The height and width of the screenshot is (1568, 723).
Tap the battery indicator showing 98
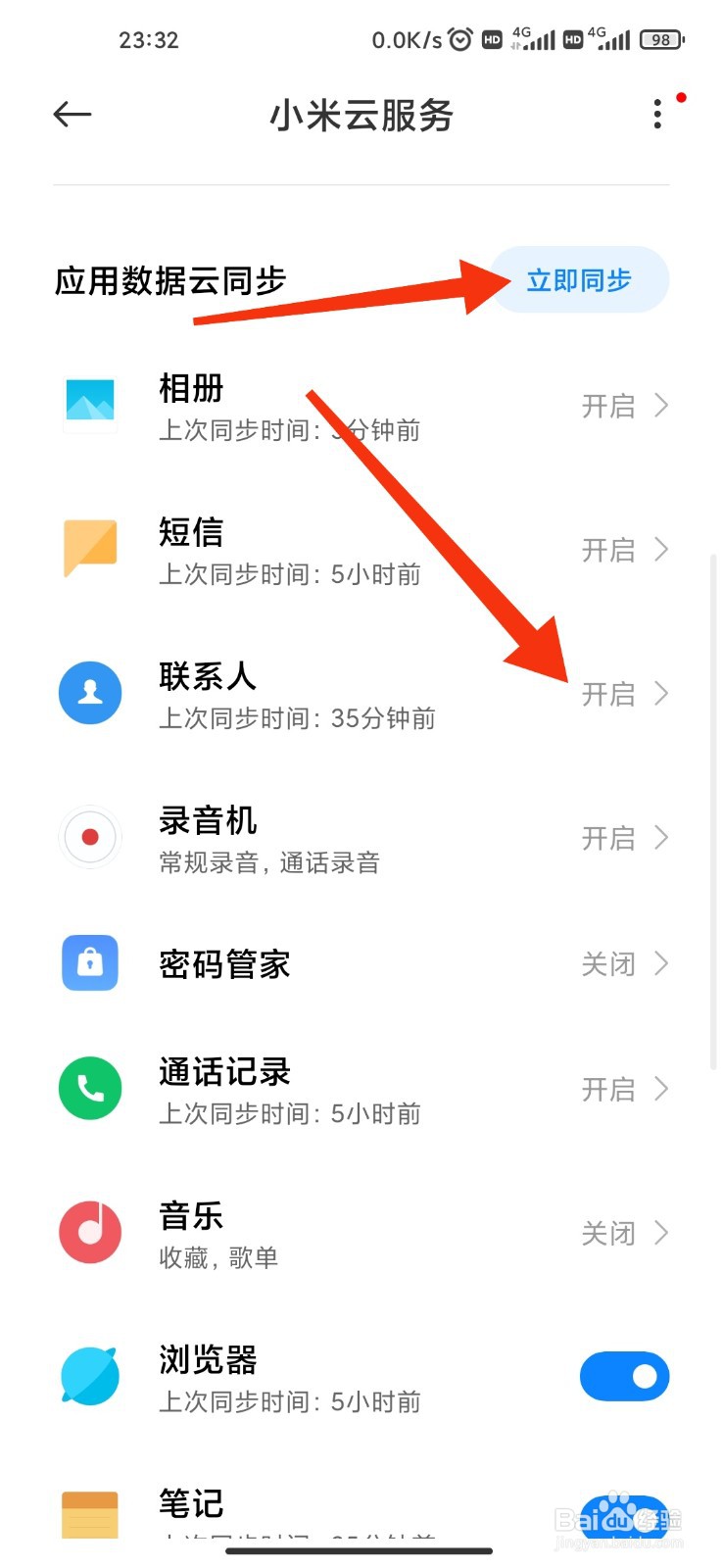point(661,39)
